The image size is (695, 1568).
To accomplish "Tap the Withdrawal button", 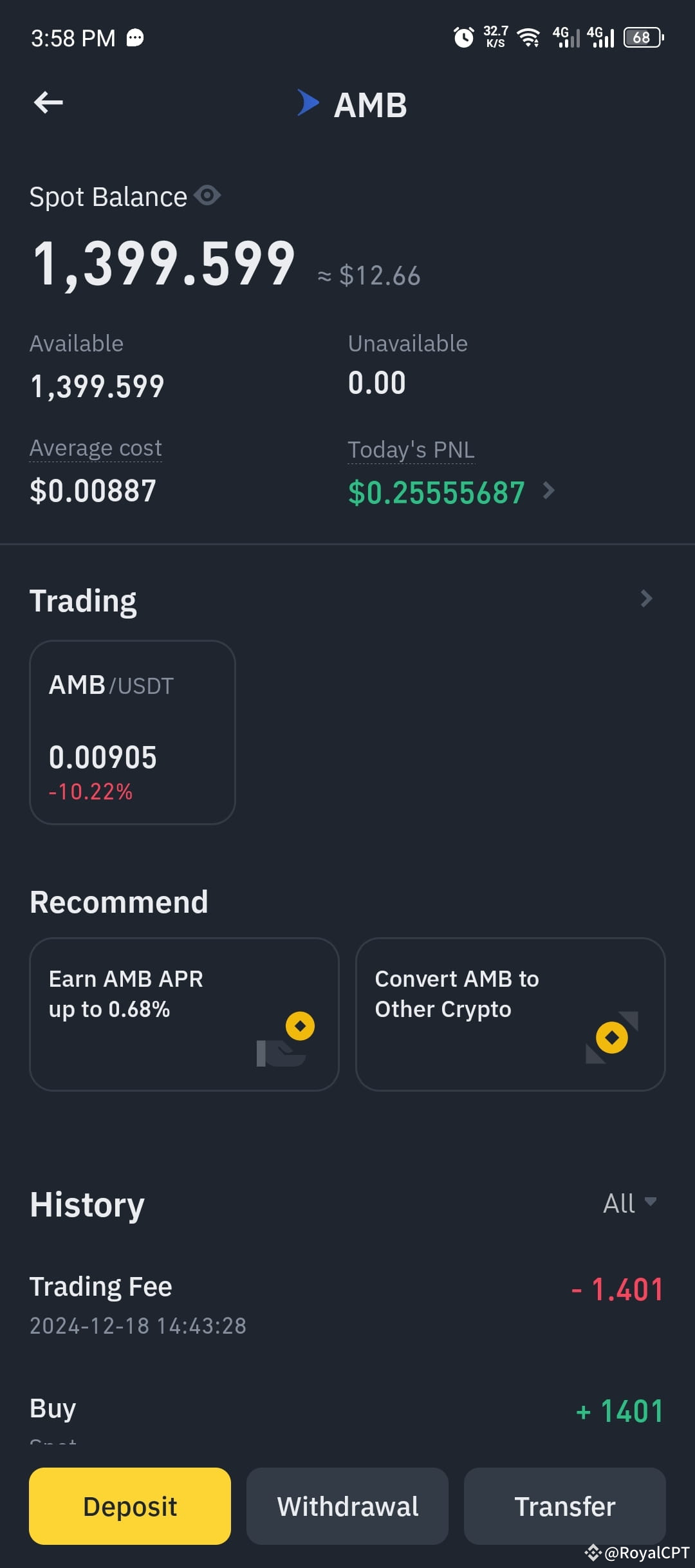I will [x=347, y=1507].
